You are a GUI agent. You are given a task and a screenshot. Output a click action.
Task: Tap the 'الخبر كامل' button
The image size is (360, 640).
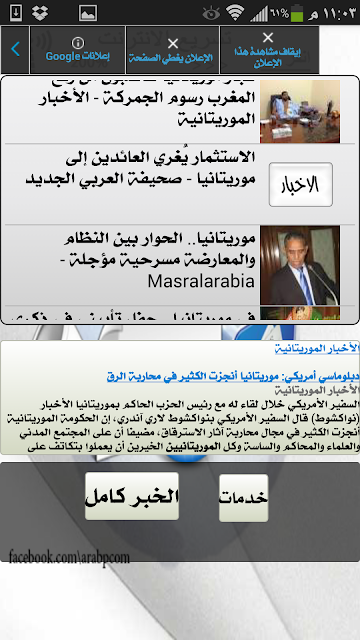(x=132, y=496)
